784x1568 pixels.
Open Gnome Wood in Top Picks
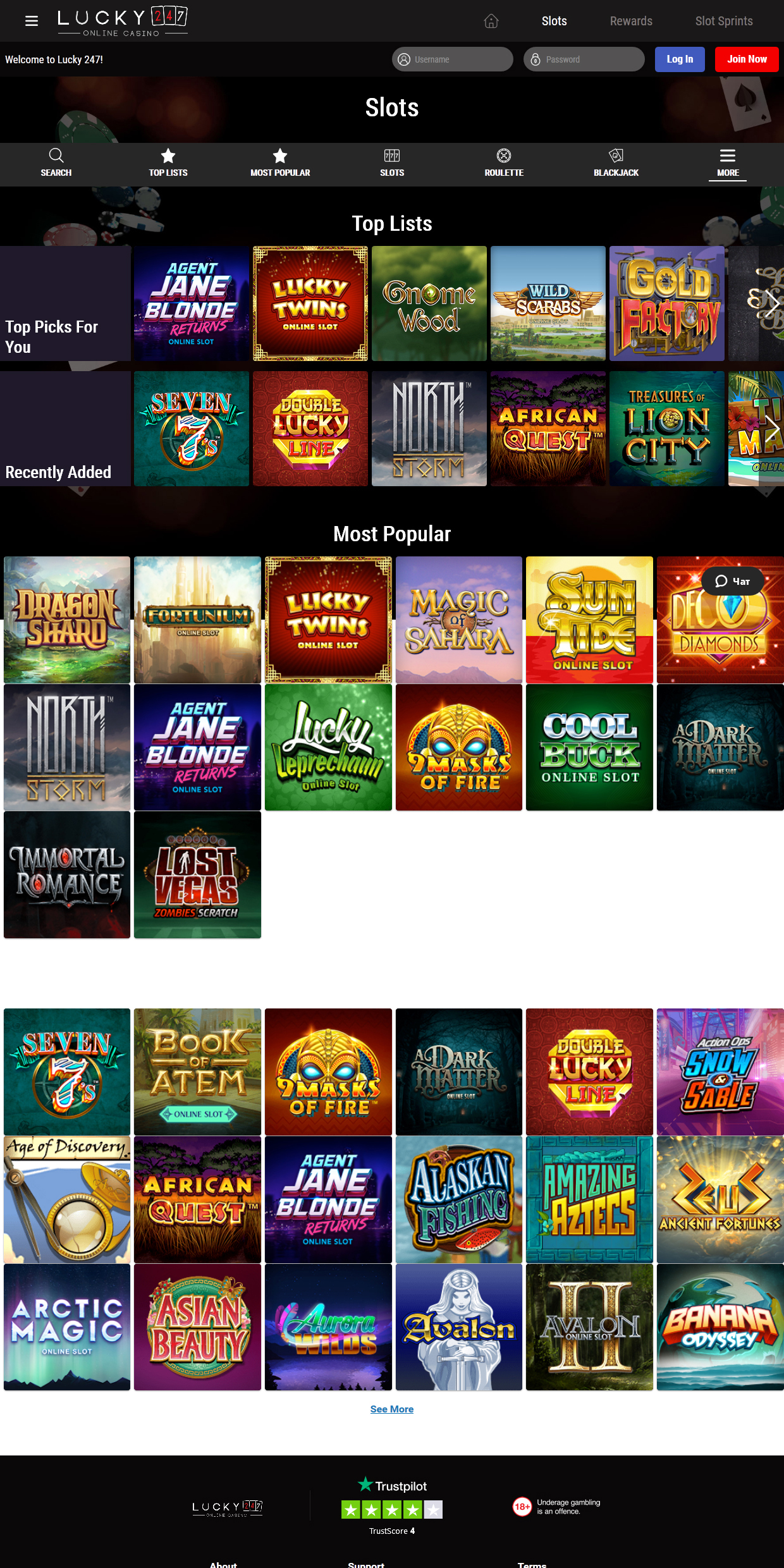[x=429, y=303]
